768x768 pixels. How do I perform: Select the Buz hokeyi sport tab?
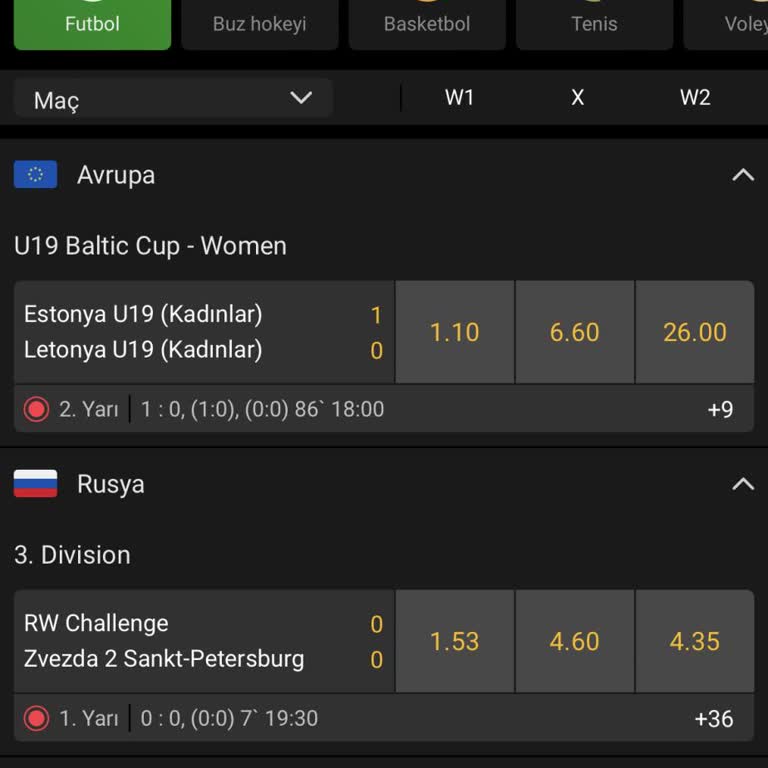(x=259, y=23)
